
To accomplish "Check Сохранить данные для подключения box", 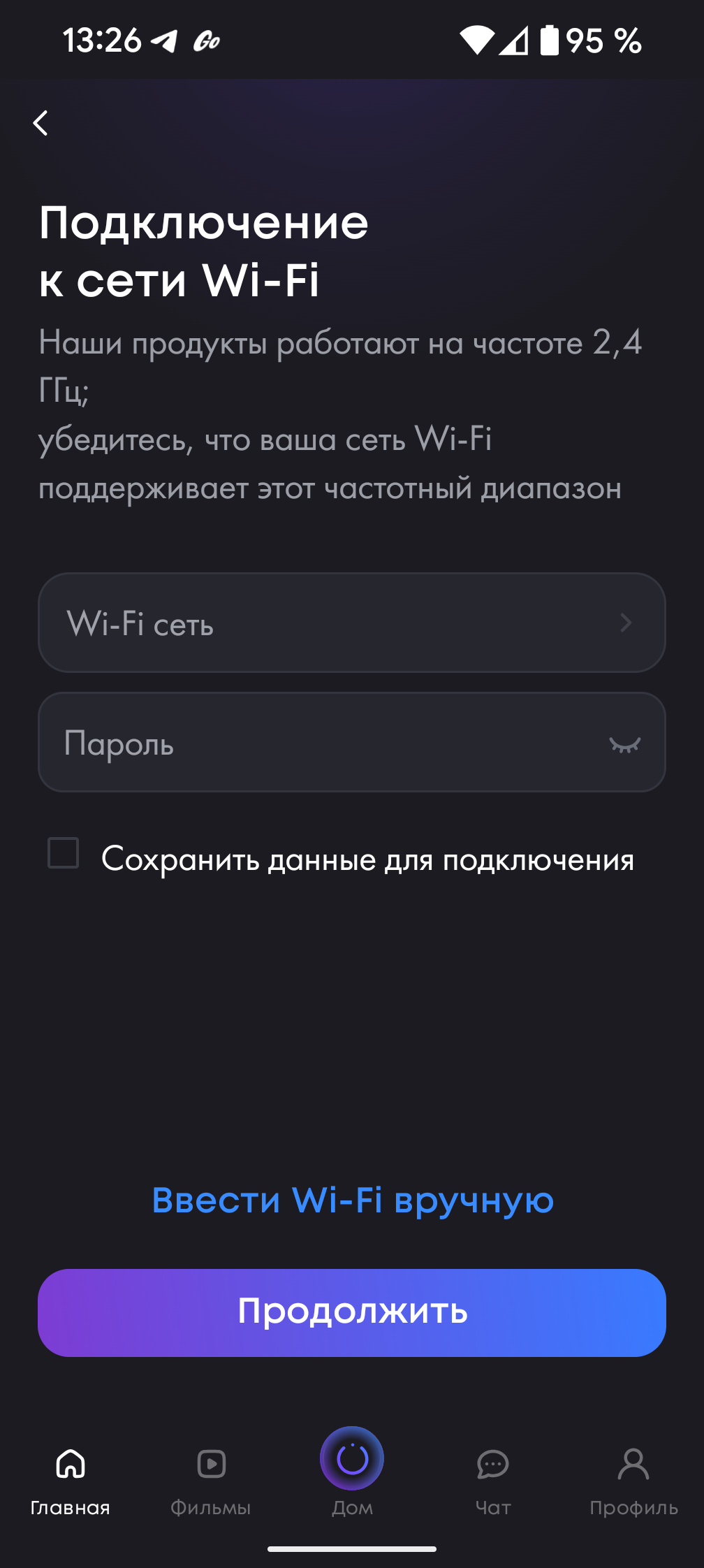I will point(64,853).
